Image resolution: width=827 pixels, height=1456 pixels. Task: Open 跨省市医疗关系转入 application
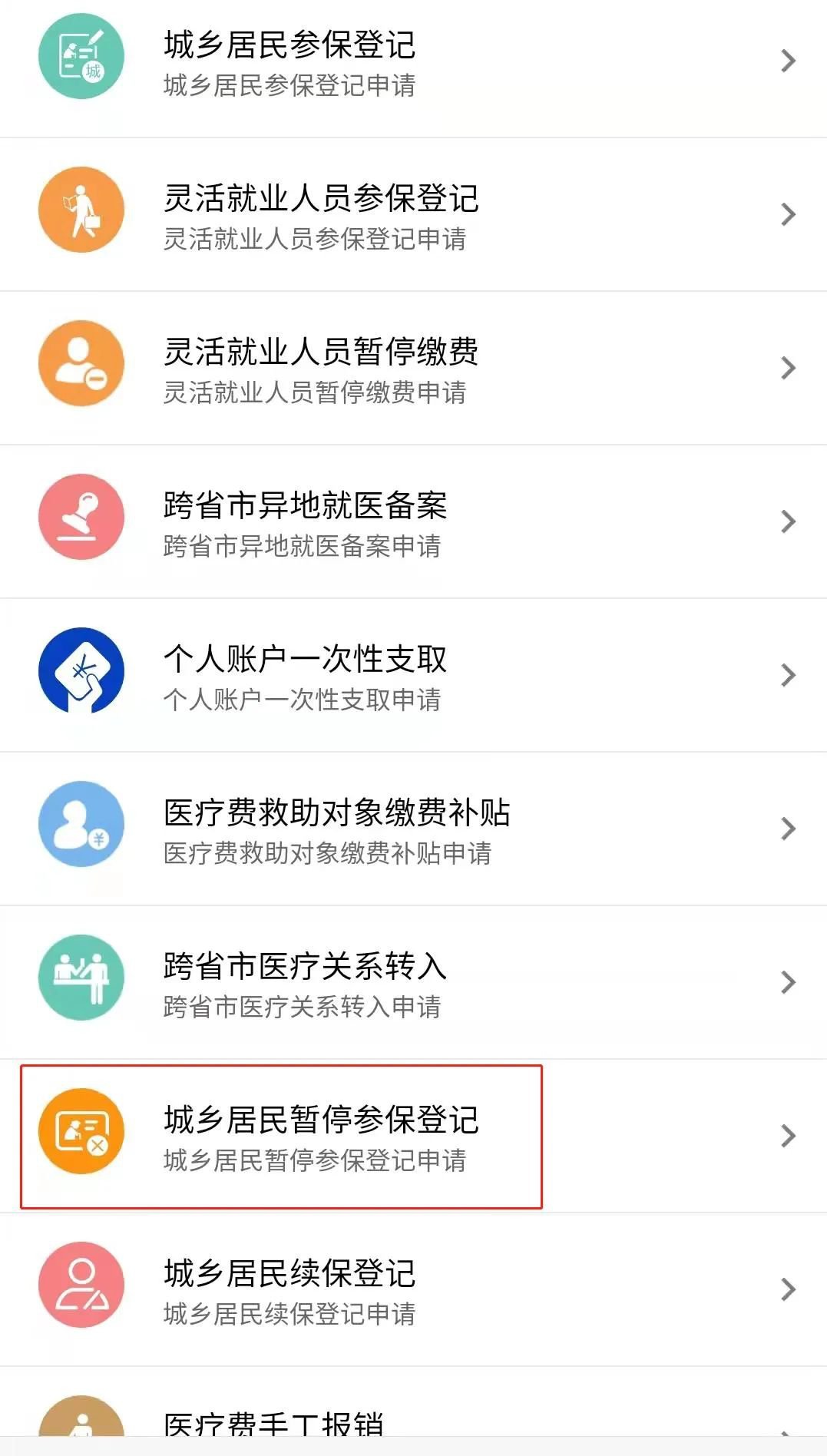(413, 983)
